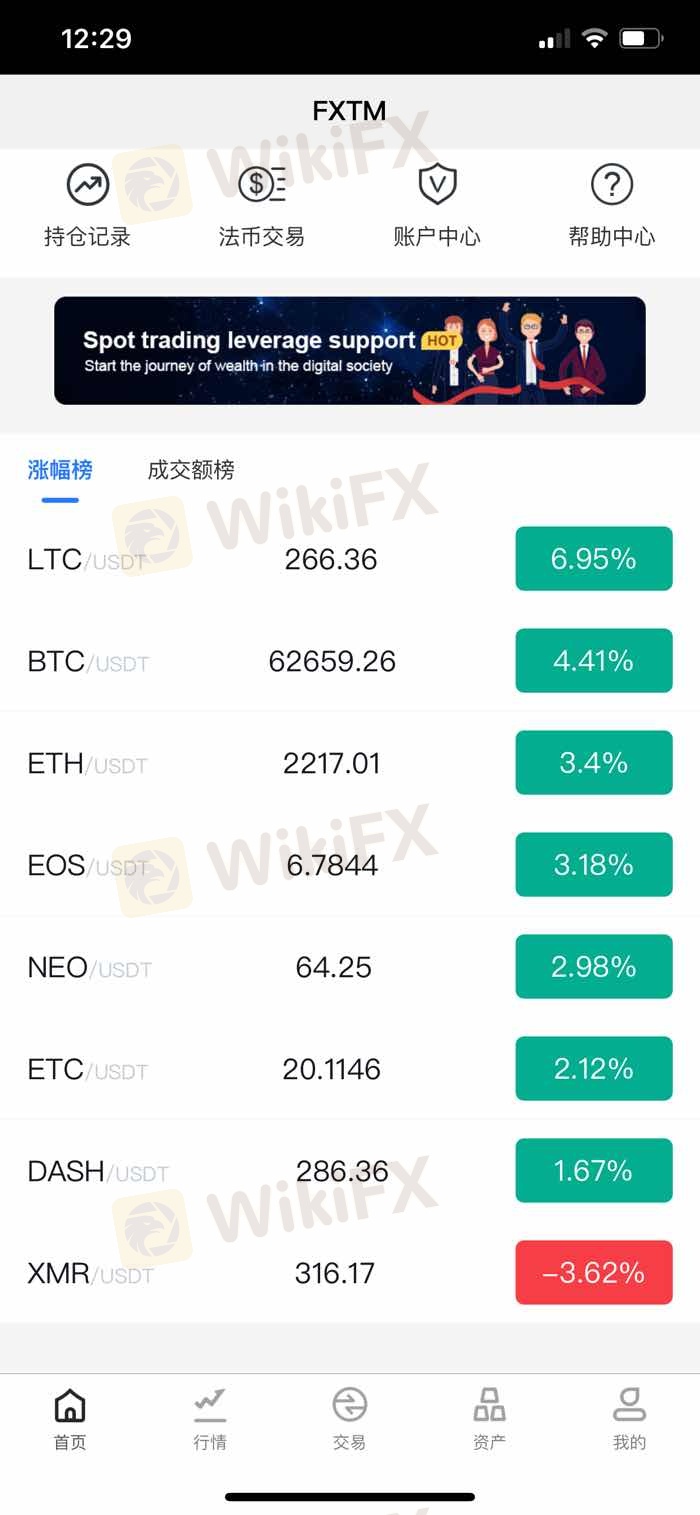Open the 我的 profile tab
700x1515 pixels.
tap(630, 1419)
